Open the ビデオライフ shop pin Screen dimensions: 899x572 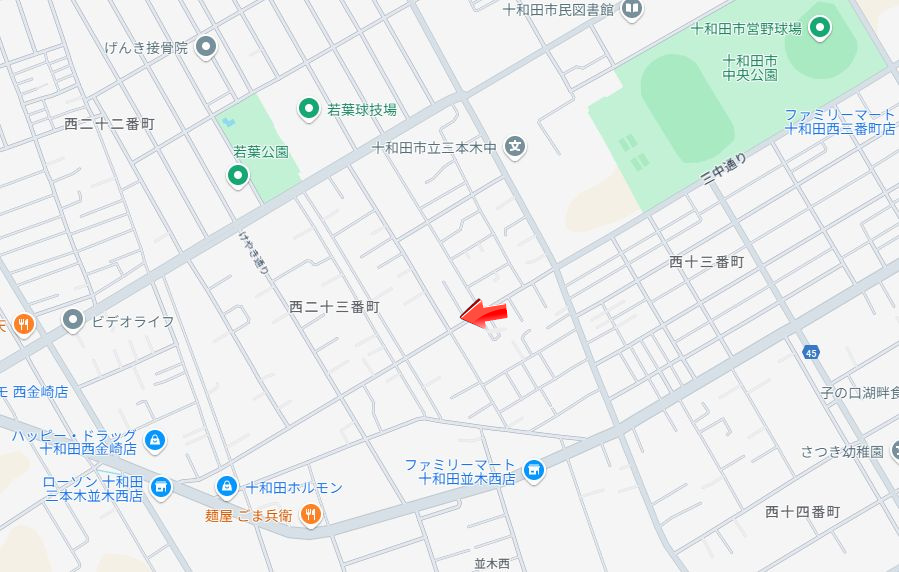pos(73,320)
